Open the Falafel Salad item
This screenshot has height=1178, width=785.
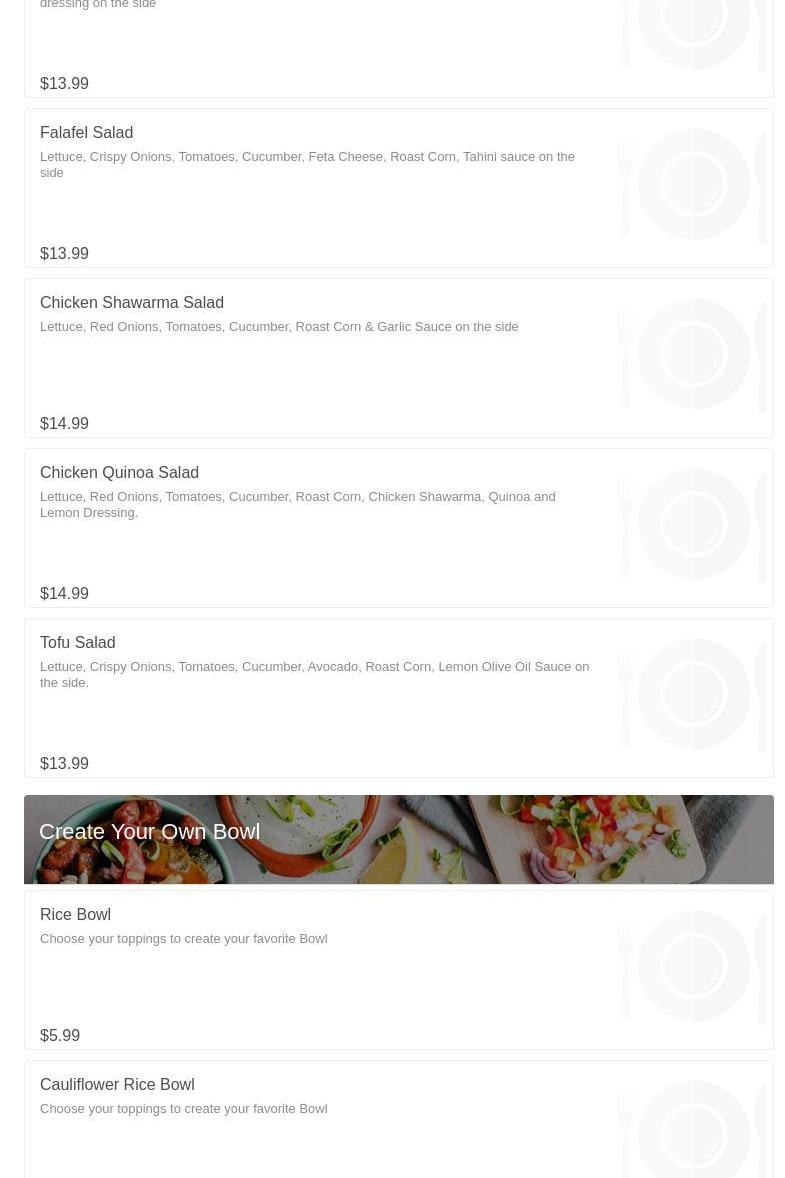pos(87,133)
